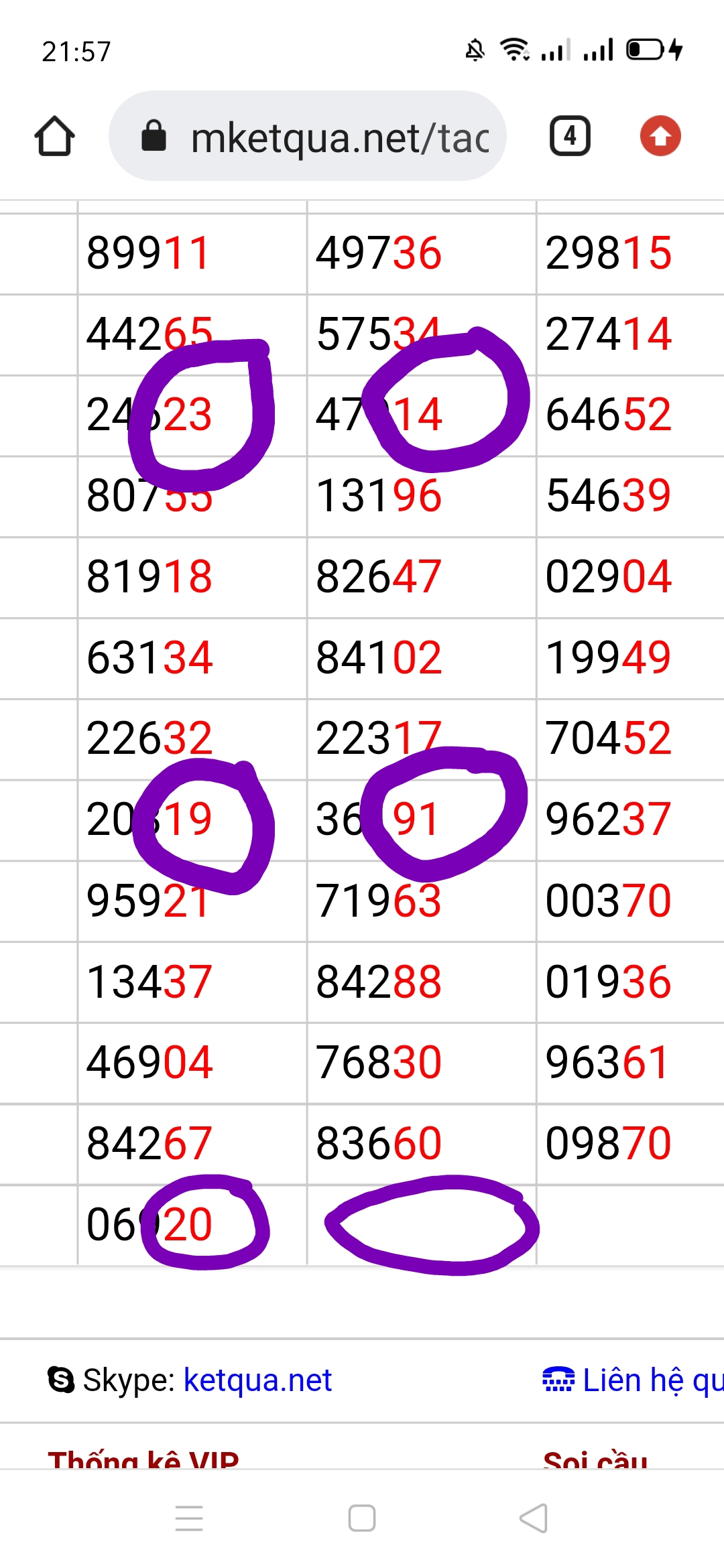Go back with the system back button
The height and width of the screenshot is (1568, 724).
534,1518
